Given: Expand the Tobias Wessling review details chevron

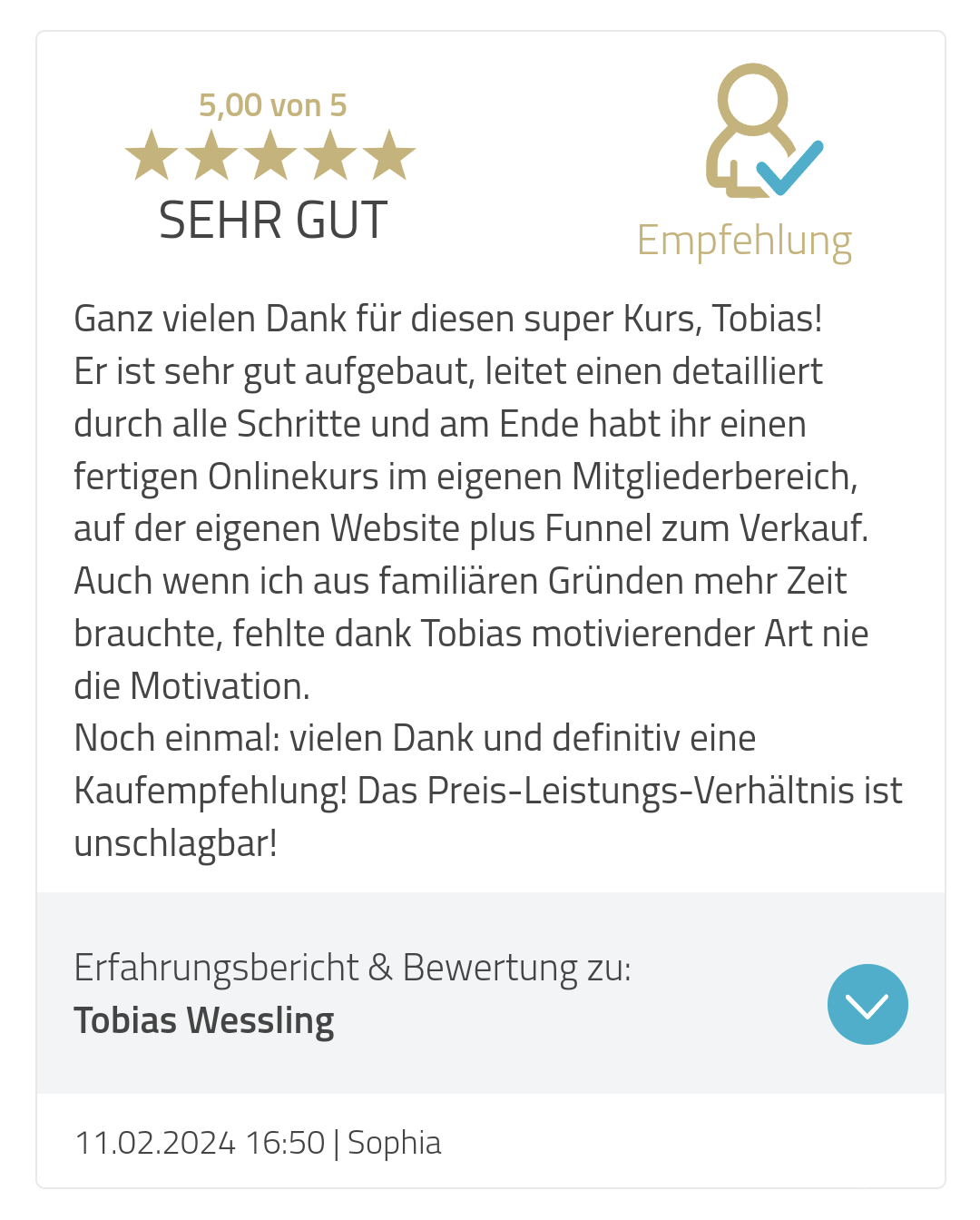Looking at the screenshot, I should 867,1004.
